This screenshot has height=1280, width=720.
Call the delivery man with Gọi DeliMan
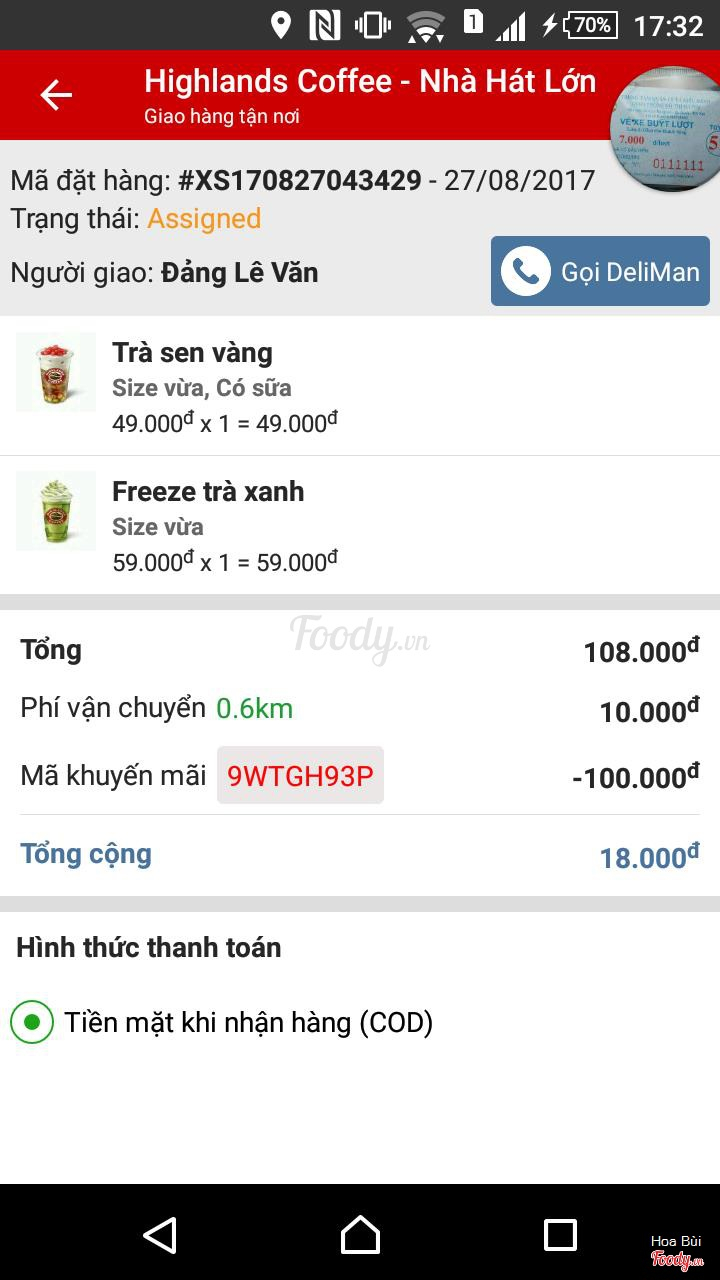tap(600, 271)
